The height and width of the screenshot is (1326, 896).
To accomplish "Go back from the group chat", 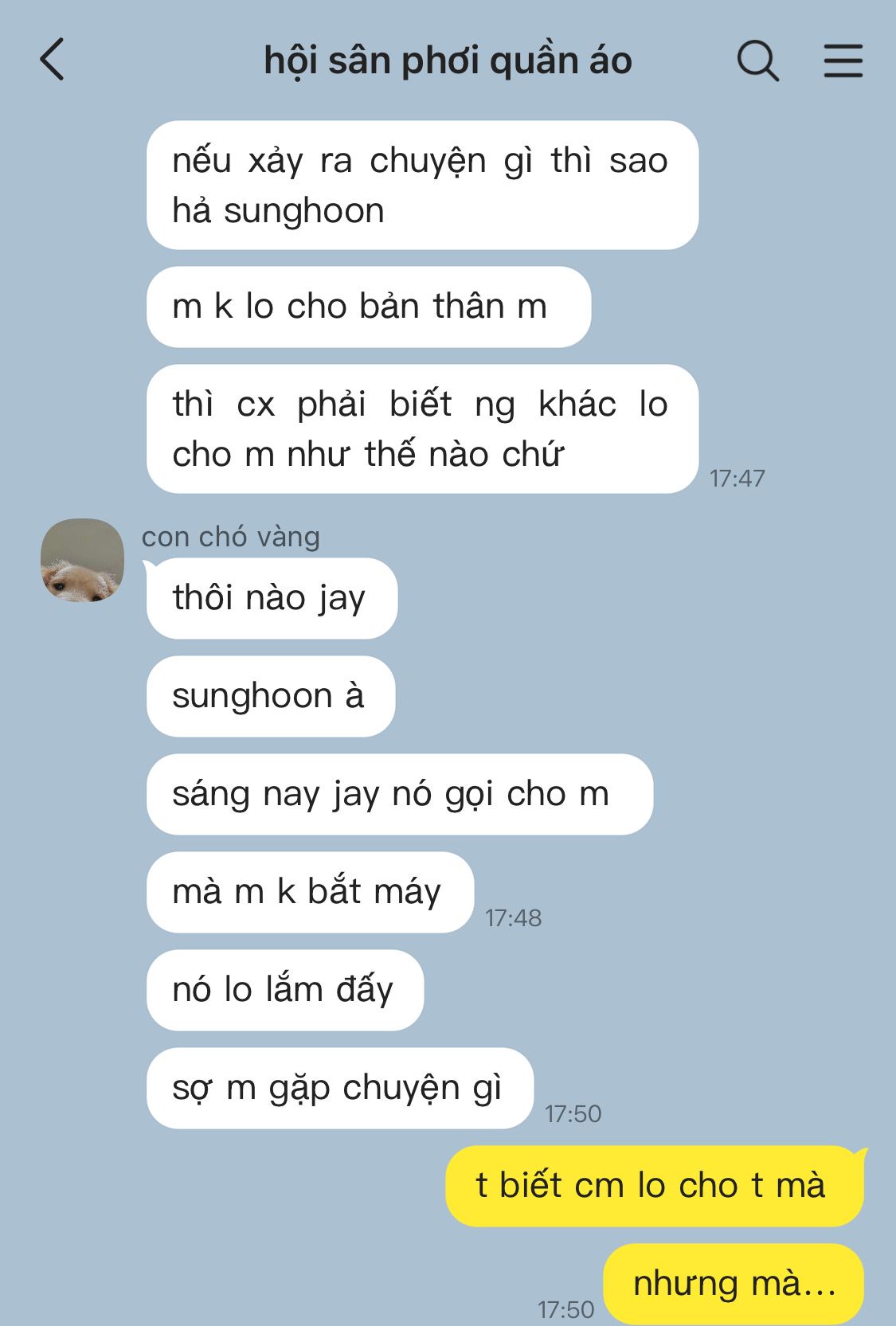I will coord(53,61).
